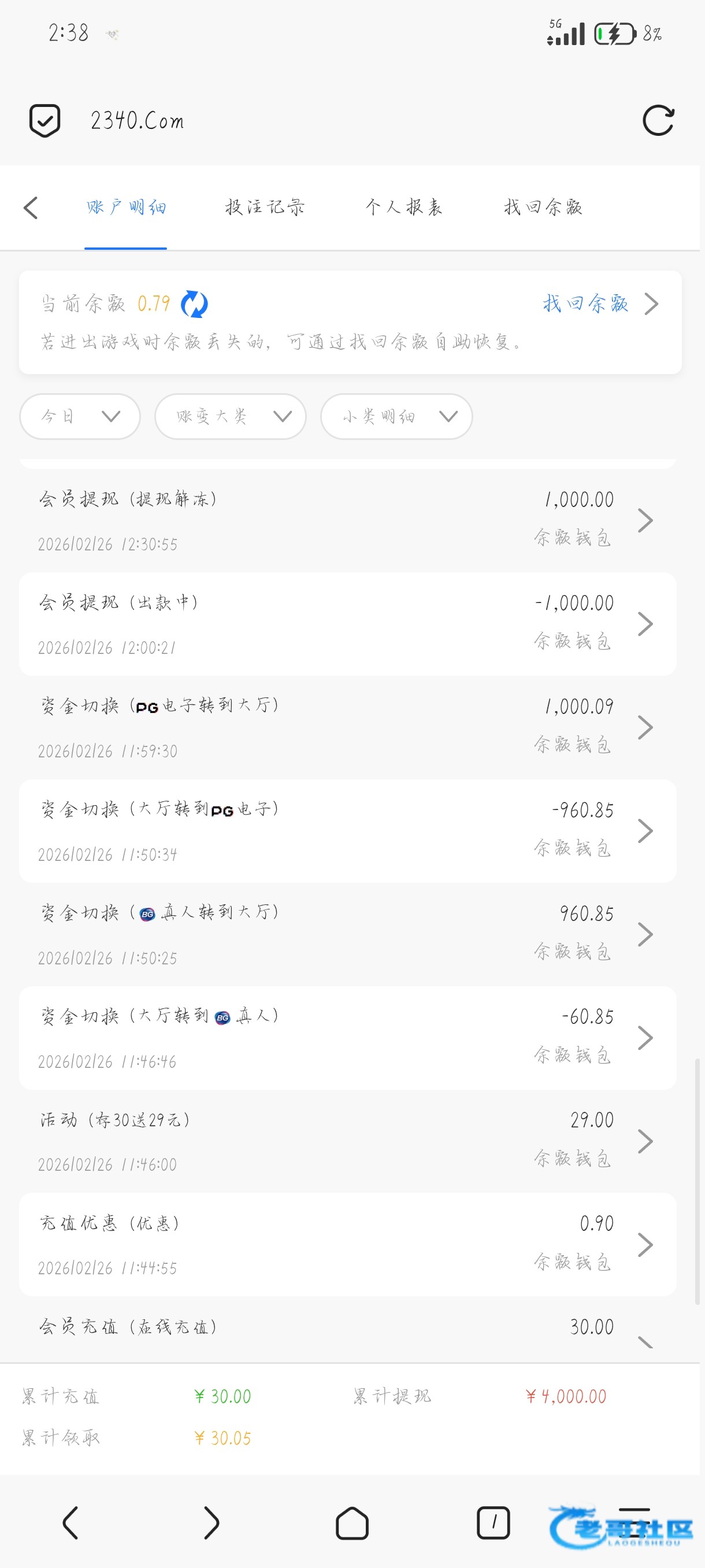Viewport: 705px width, 1568px height.
Task: Open the 会员提现 (提现解冻) record
Action: coord(347,520)
